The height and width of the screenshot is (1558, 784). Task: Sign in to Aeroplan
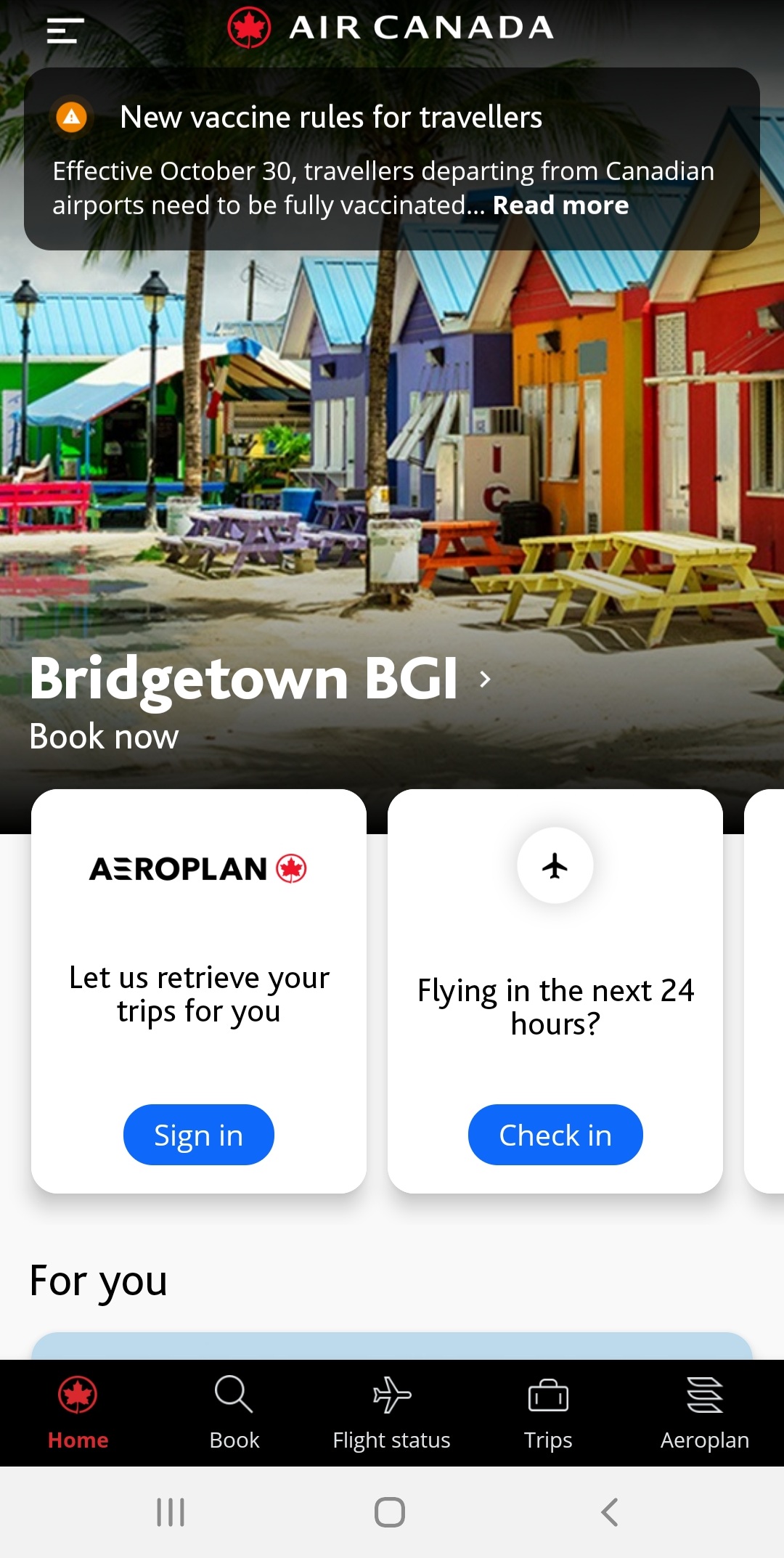pos(198,1134)
